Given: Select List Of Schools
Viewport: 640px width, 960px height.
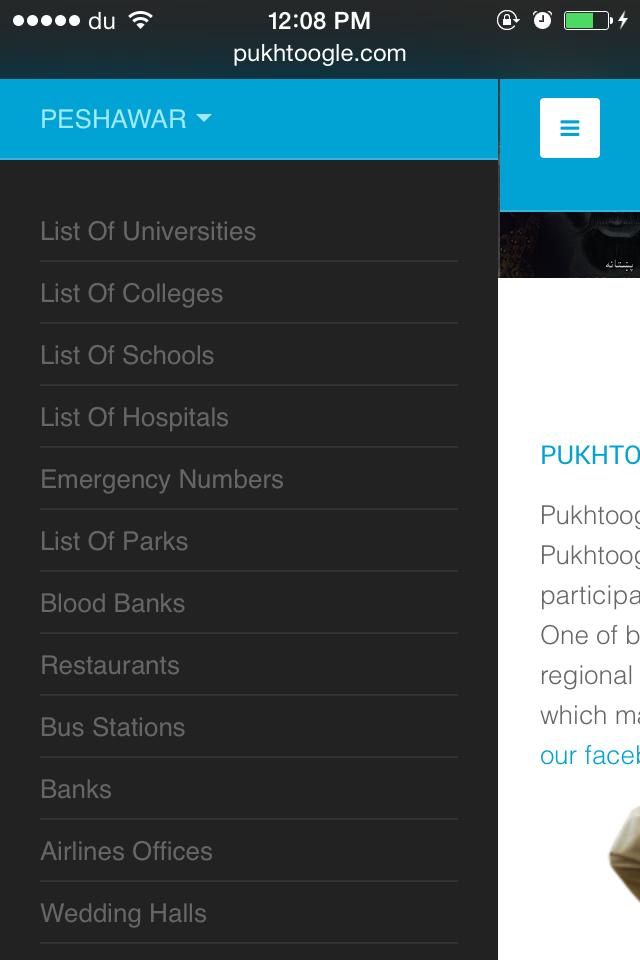Looking at the screenshot, I should (x=127, y=355).
